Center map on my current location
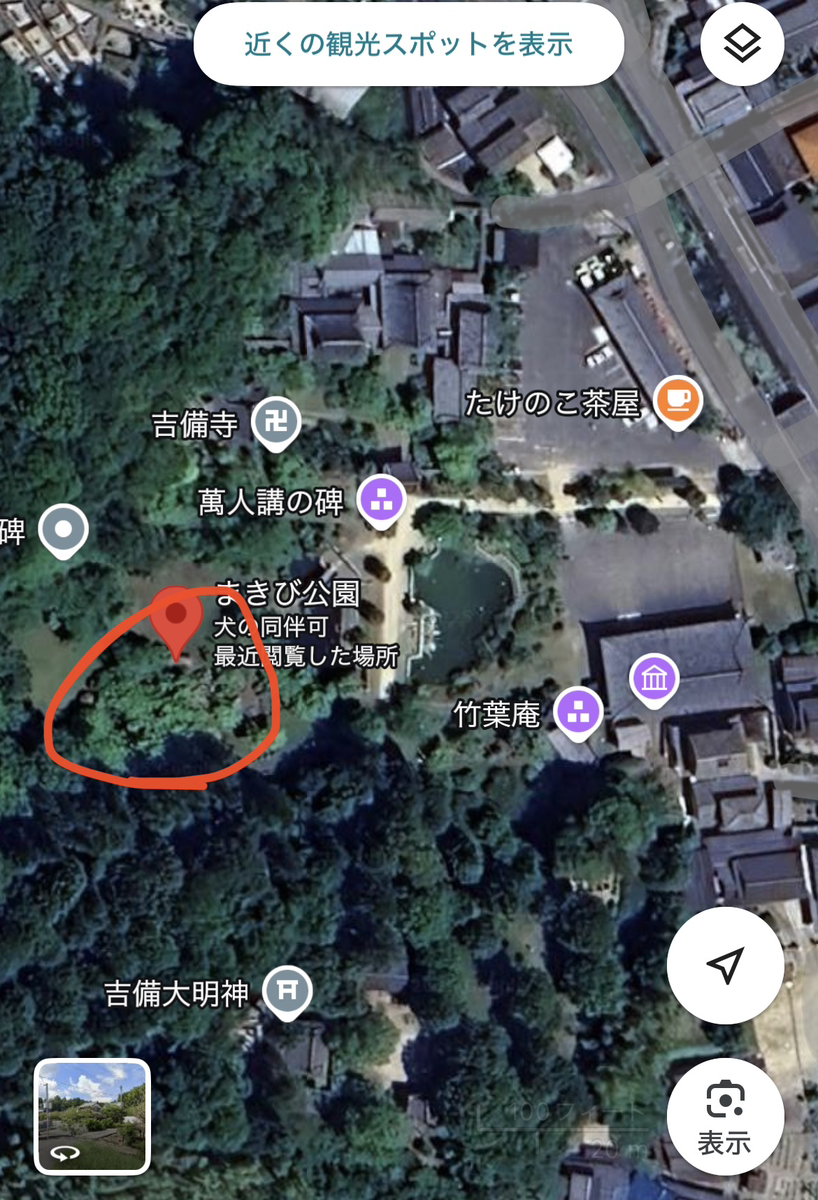818x1200 pixels. (x=726, y=965)
